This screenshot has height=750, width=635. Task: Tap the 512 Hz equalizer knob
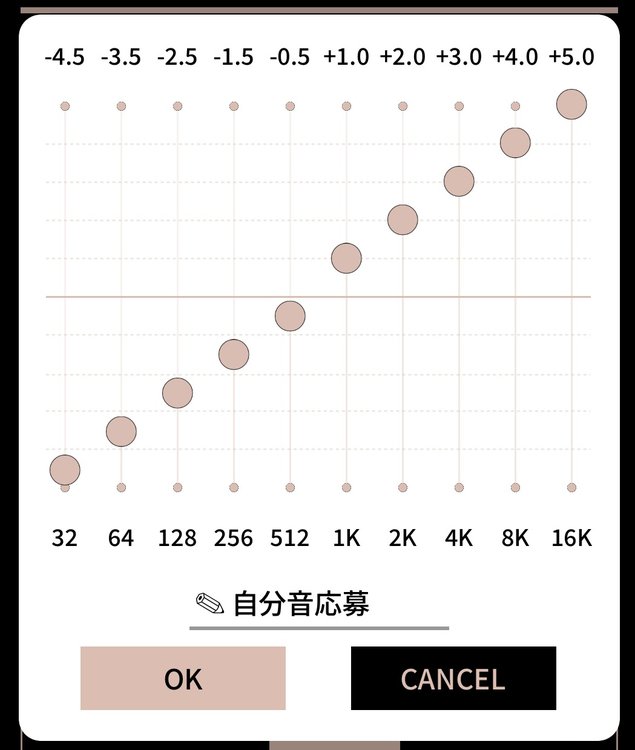(290, 317)
